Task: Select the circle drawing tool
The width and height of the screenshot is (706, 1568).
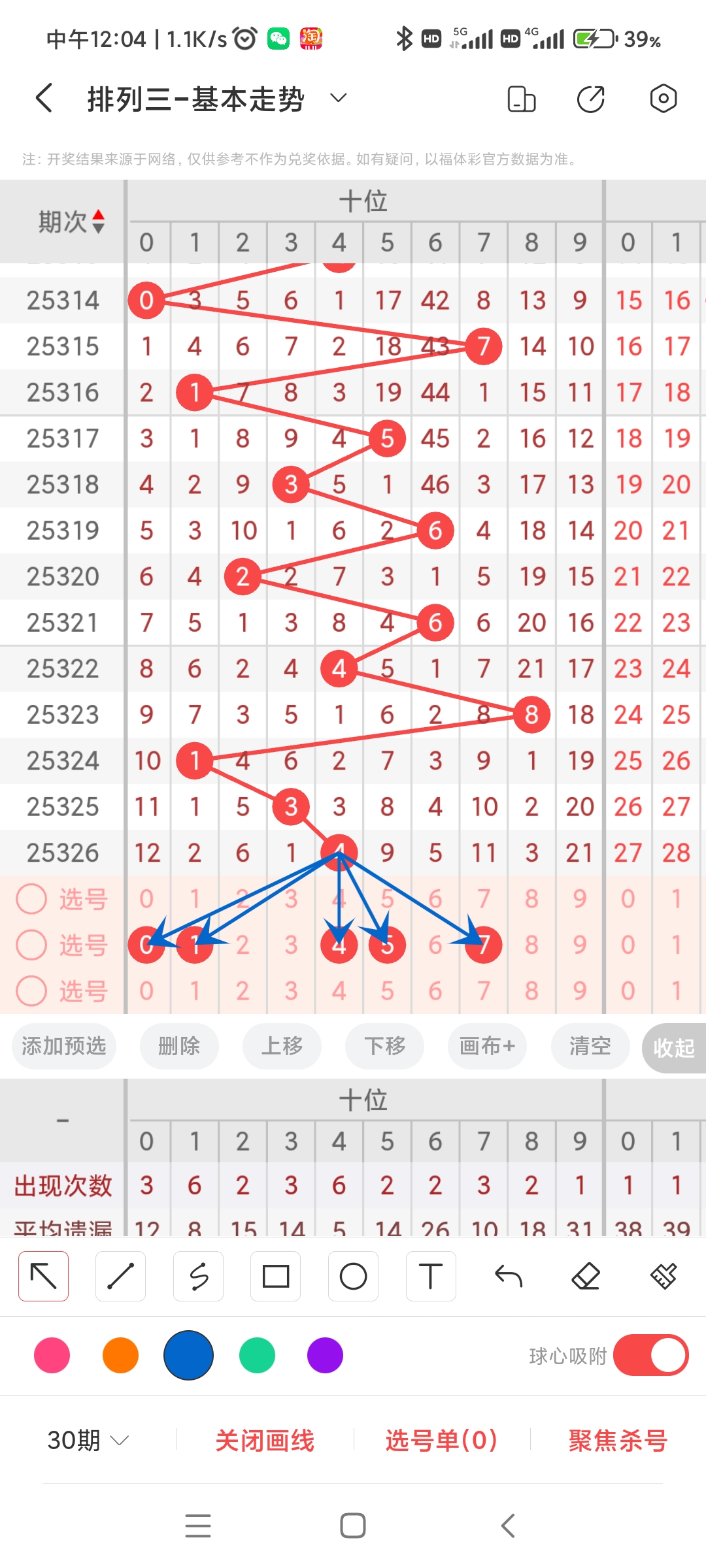Action: point(353,1275)
